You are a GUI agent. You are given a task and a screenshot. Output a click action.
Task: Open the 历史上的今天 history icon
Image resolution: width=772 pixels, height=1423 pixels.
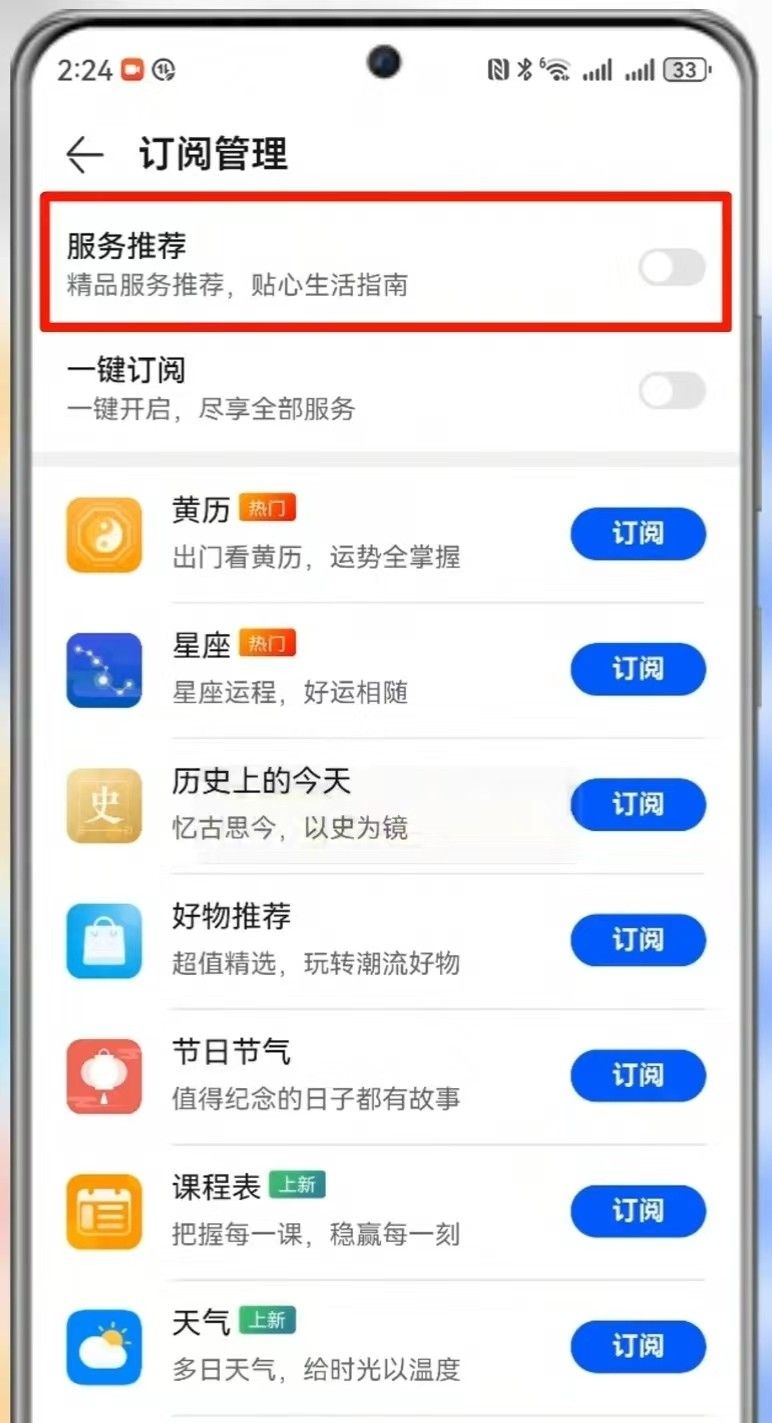coord(103,806)
